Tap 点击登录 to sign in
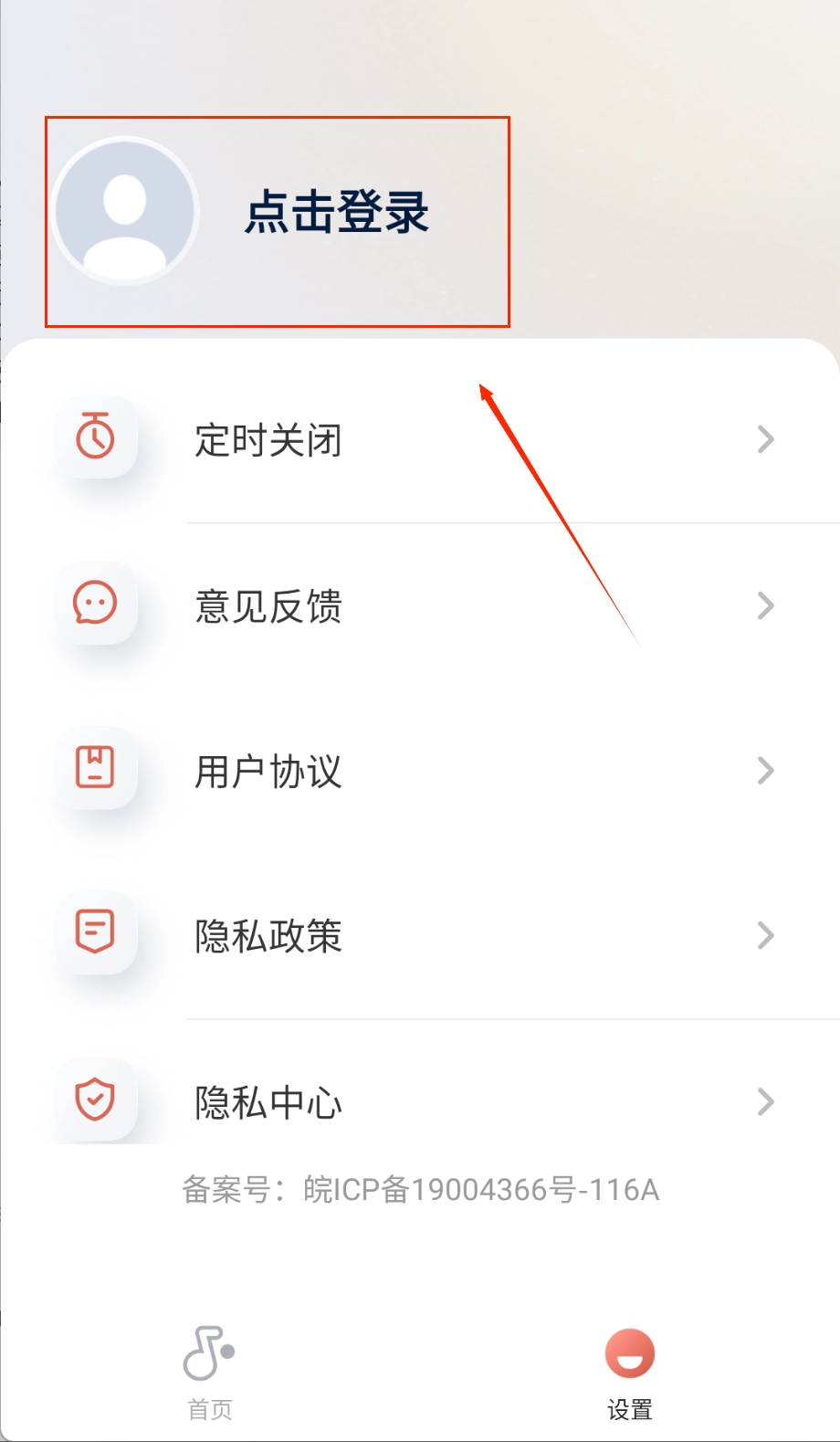Viewport: 840px width, 1442px height. 336,213
